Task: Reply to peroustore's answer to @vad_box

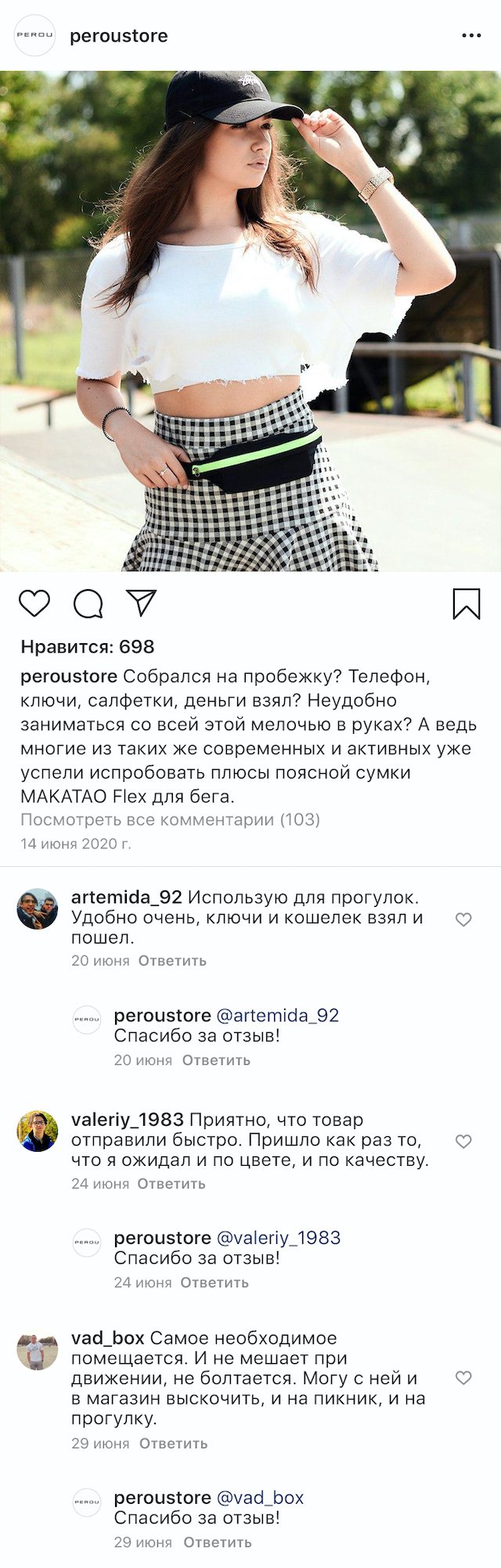Action: click(x=217, y=1542)
